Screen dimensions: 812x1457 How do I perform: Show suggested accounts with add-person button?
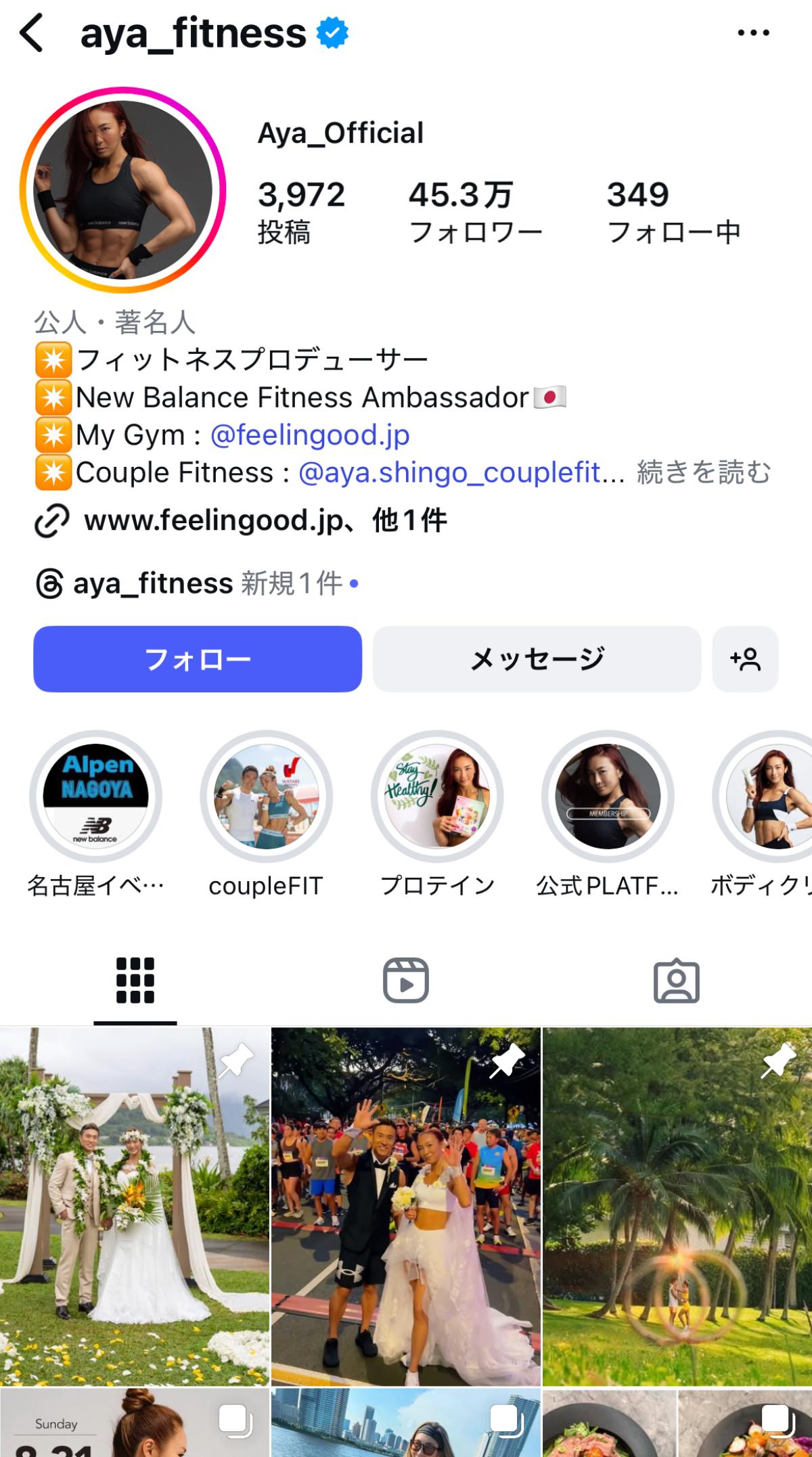coord(745,658)
